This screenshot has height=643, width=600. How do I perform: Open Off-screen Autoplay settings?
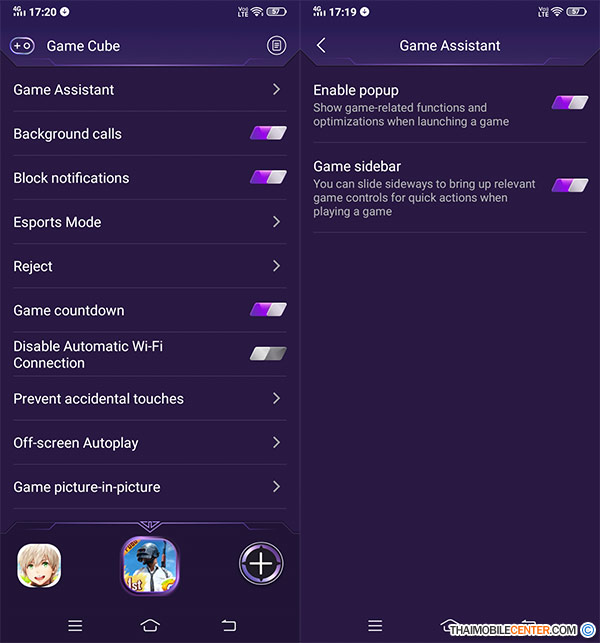coord(148,443)
